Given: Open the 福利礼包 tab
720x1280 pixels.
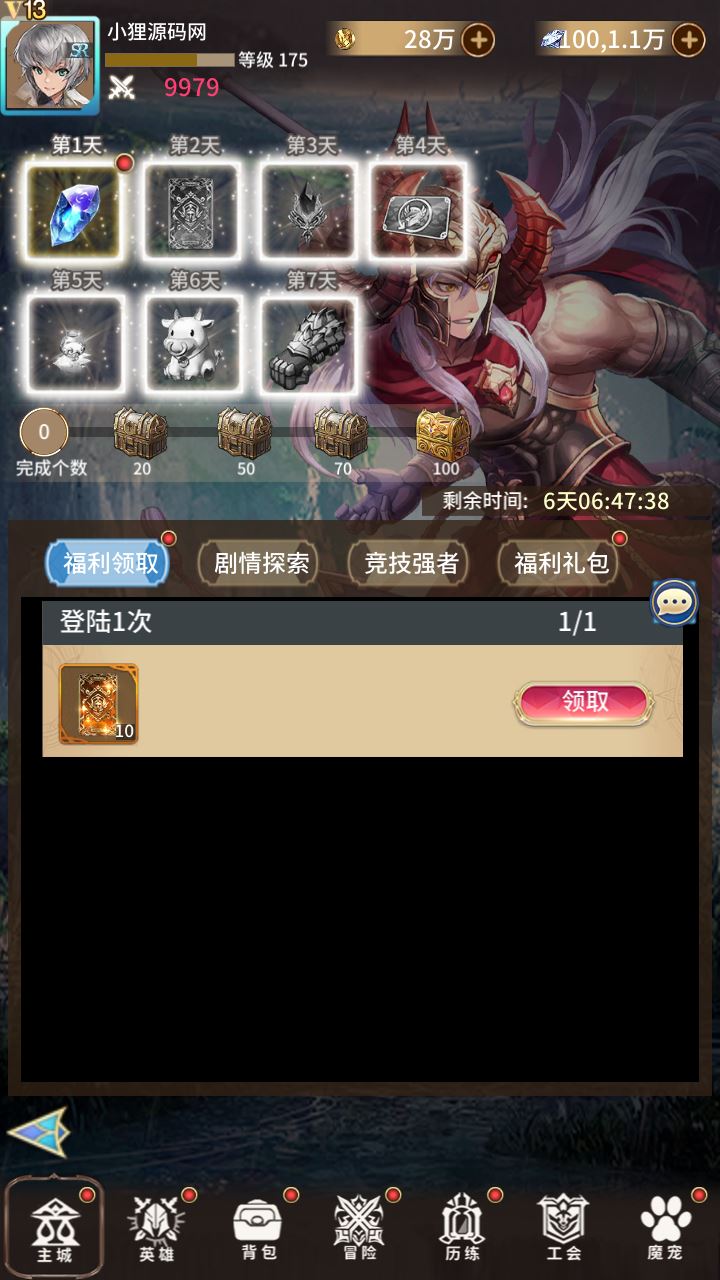Looking at the screenshot, I should [x=561, y=563].
